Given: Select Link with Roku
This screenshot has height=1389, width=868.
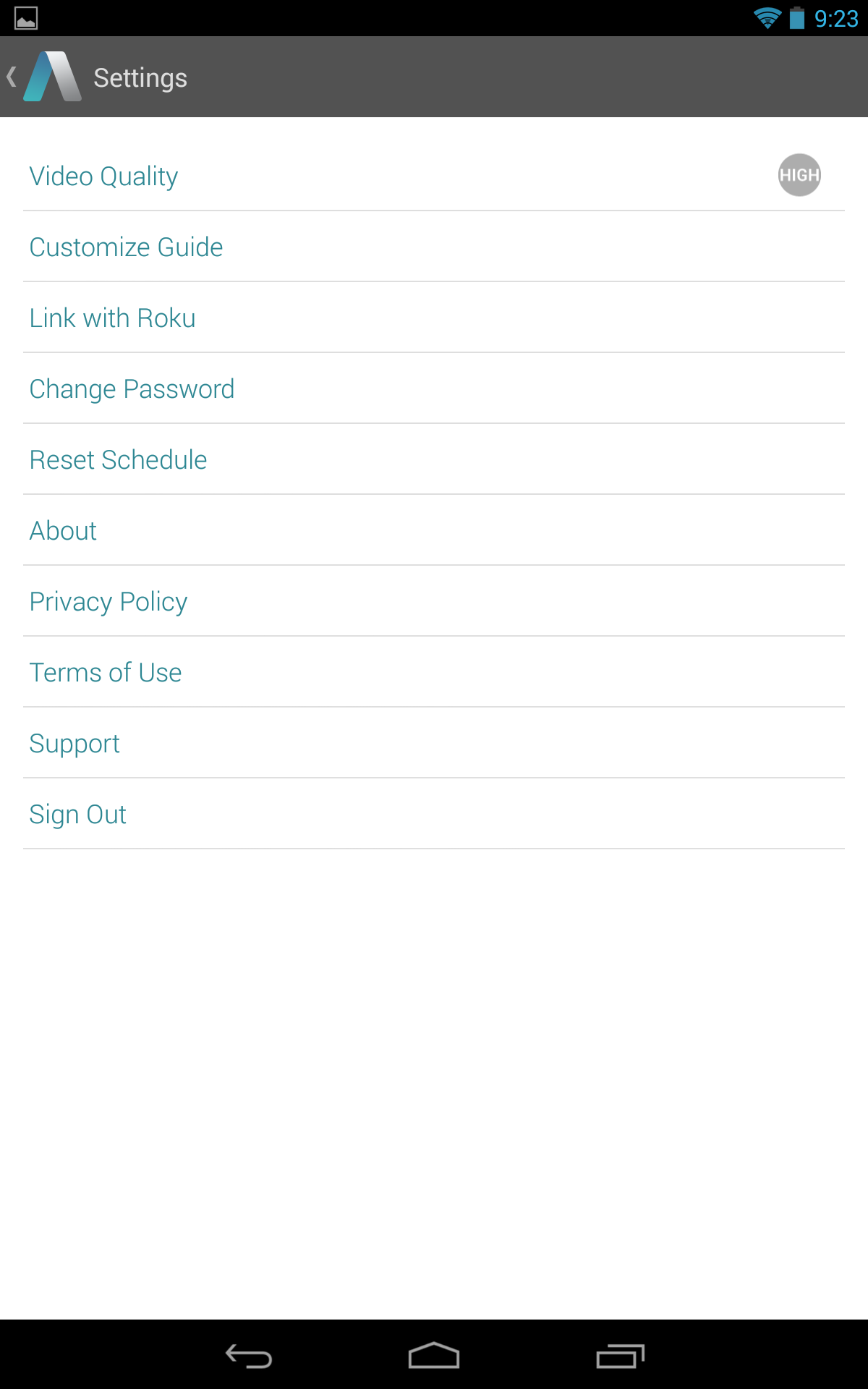Looking at the screenshot, I should click(113, 318).
